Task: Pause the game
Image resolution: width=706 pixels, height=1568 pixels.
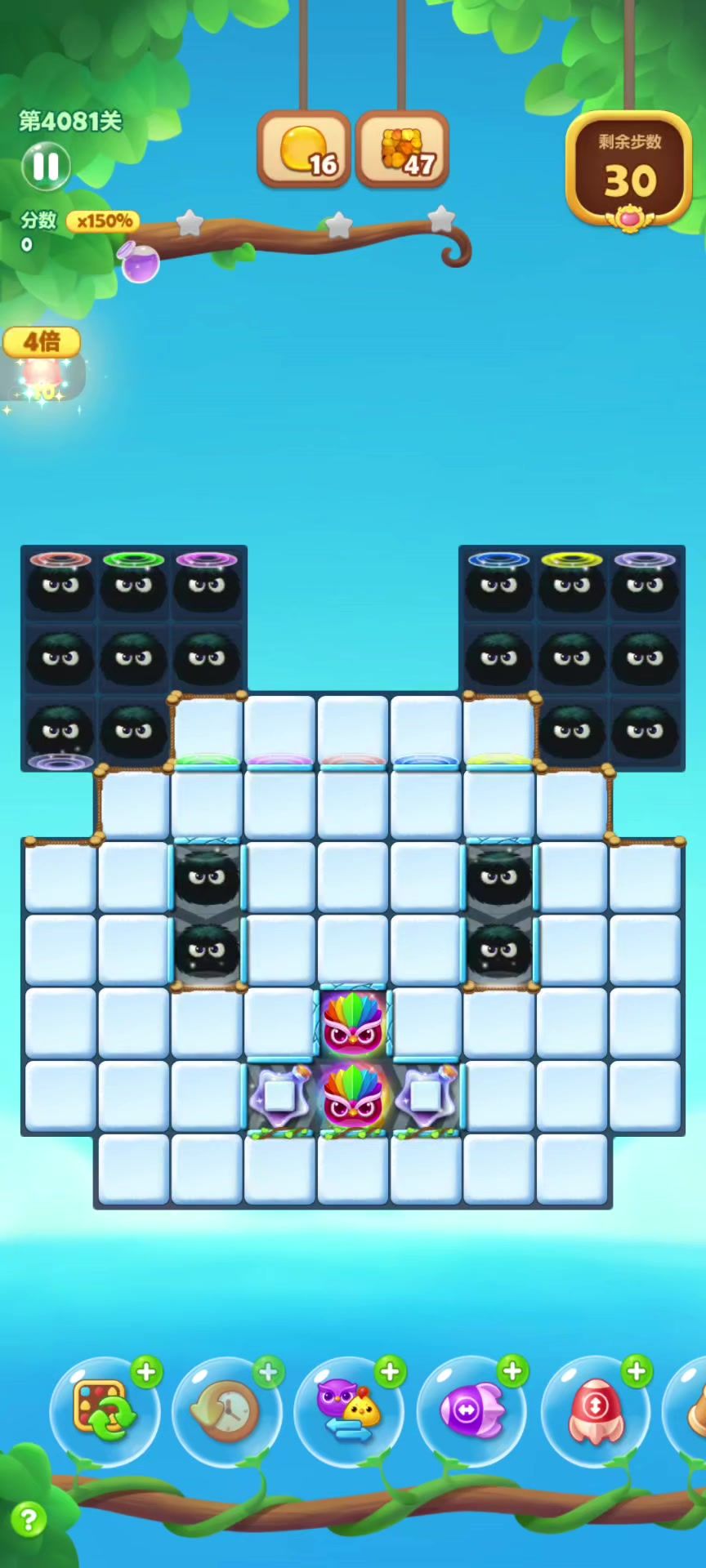Action: coord(46,167)
